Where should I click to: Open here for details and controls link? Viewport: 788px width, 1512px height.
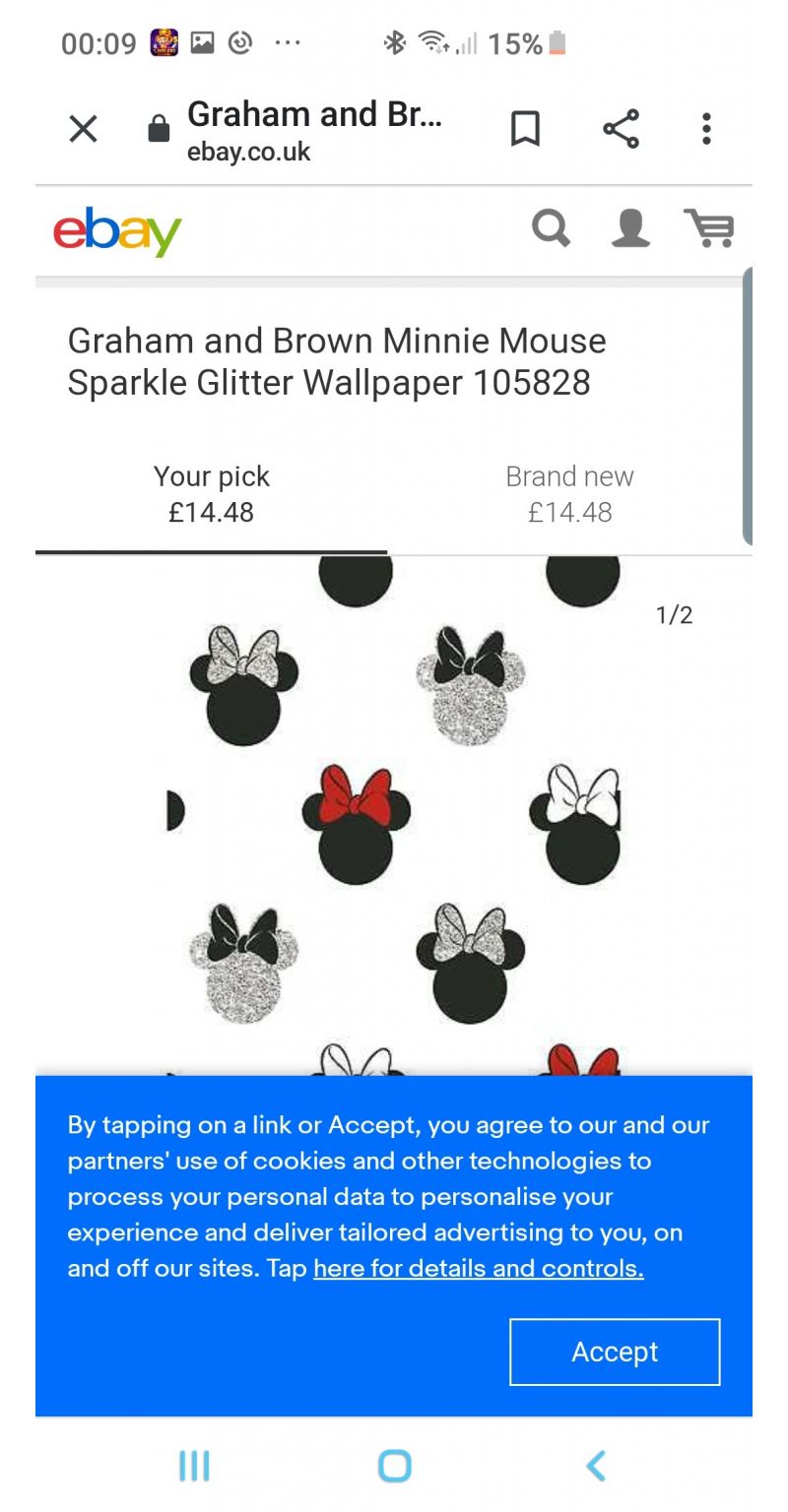click(479, 1268)
